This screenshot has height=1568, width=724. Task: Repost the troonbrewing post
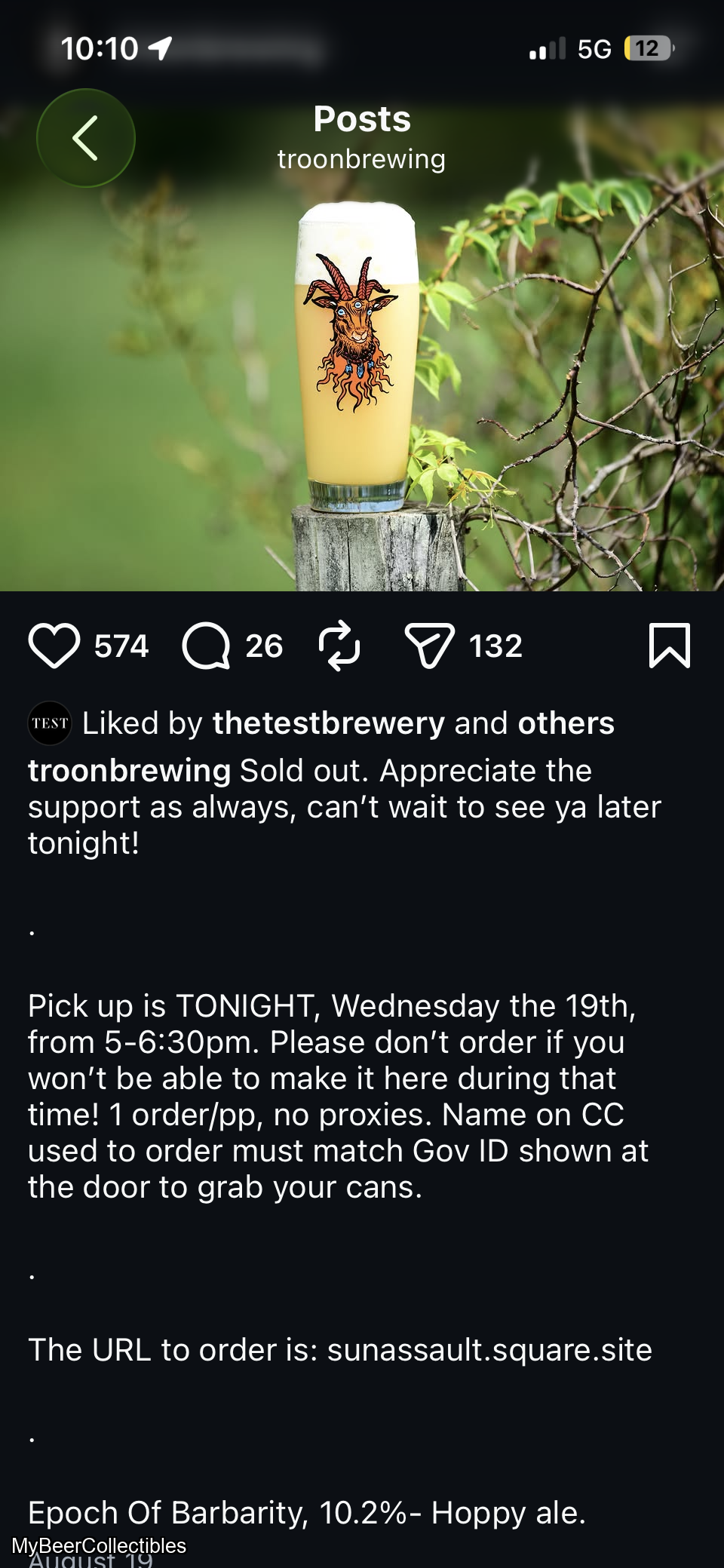coord(339,646)
